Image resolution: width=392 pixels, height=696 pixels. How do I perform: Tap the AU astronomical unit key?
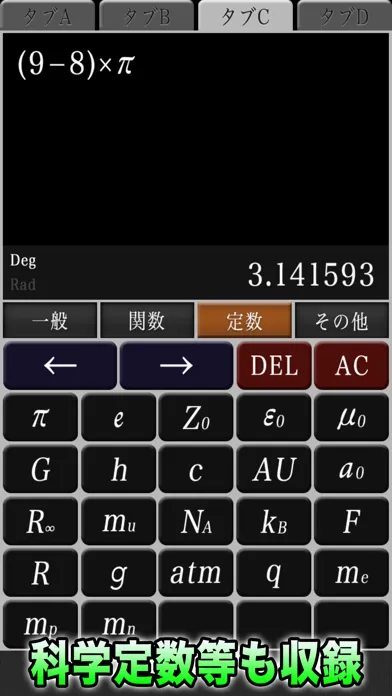pos(274,469)
